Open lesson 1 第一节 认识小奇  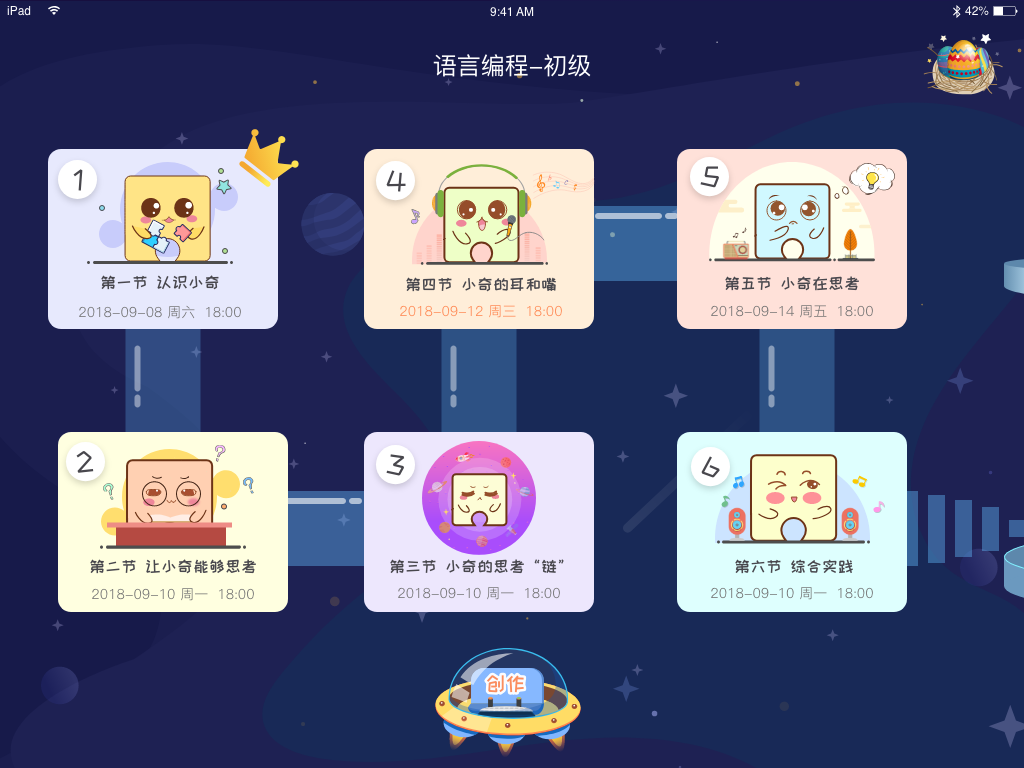point(163,239)
